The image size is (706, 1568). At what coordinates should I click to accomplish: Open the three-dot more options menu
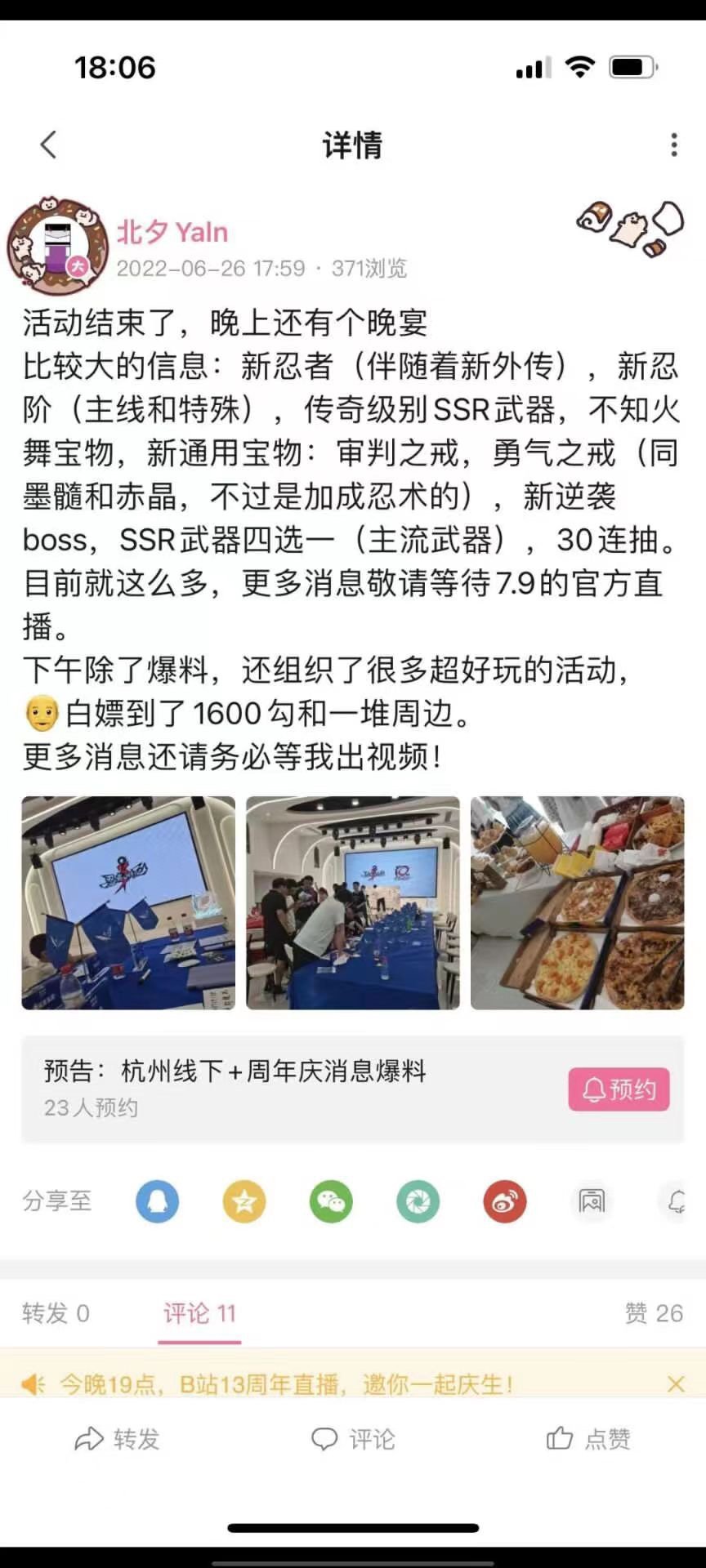pos(673,145)
